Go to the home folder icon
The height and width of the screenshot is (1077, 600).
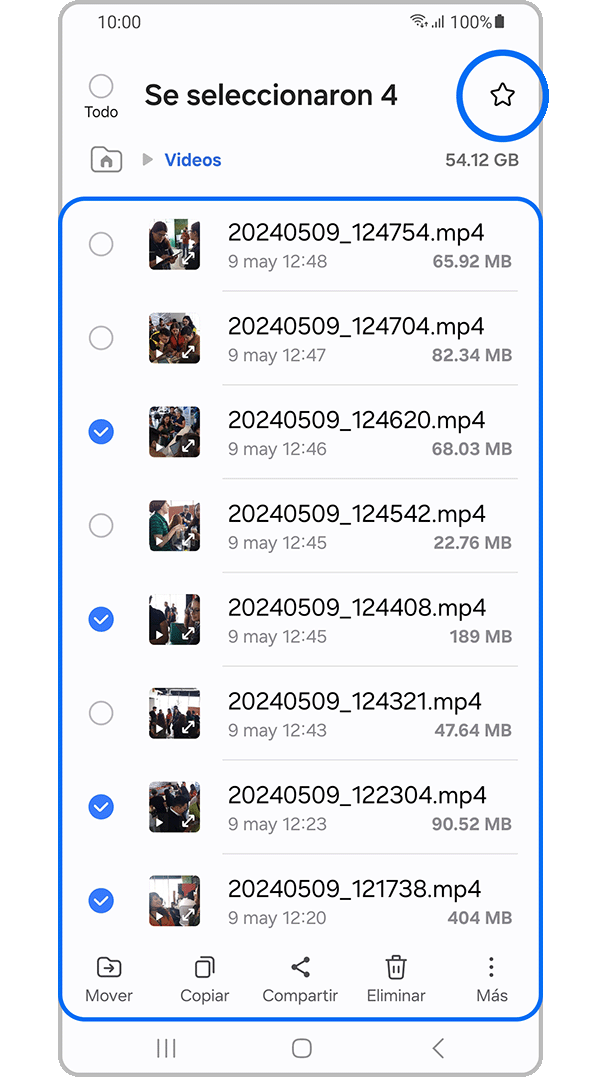(106, 159)
